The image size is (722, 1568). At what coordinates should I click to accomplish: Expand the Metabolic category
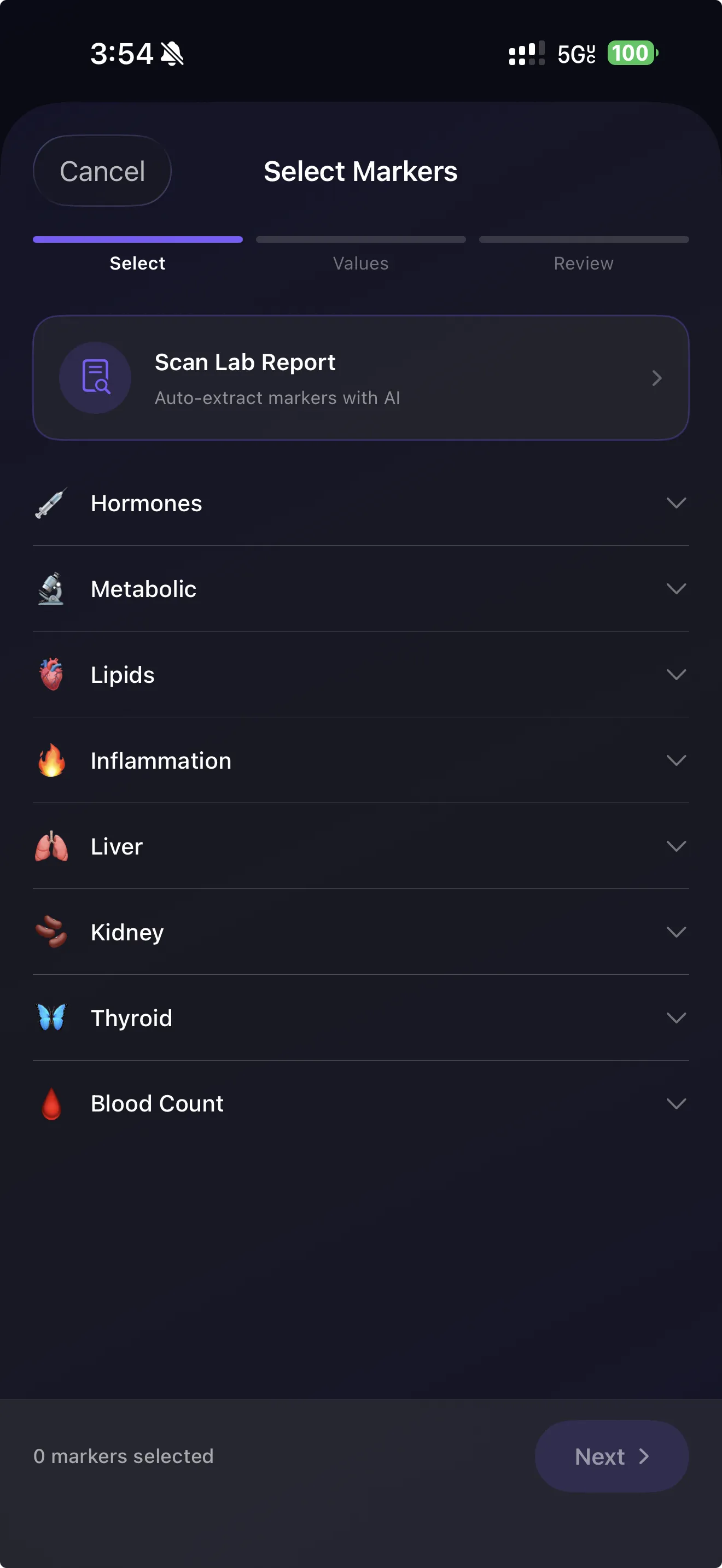(360, 589)
